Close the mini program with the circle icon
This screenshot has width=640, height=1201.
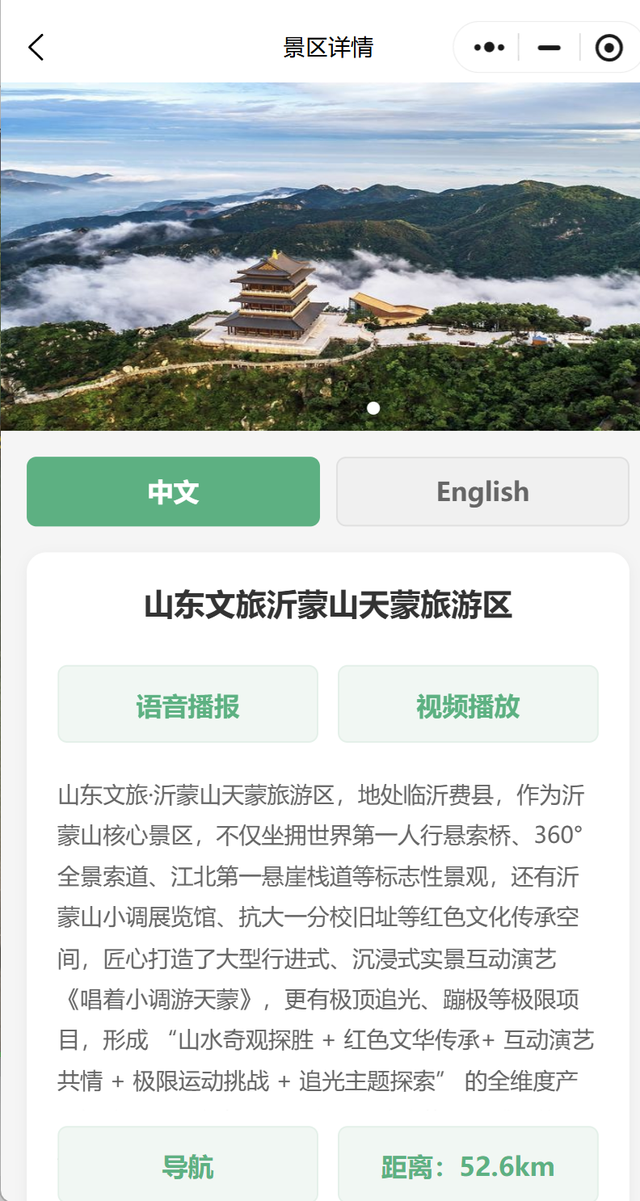608,47
